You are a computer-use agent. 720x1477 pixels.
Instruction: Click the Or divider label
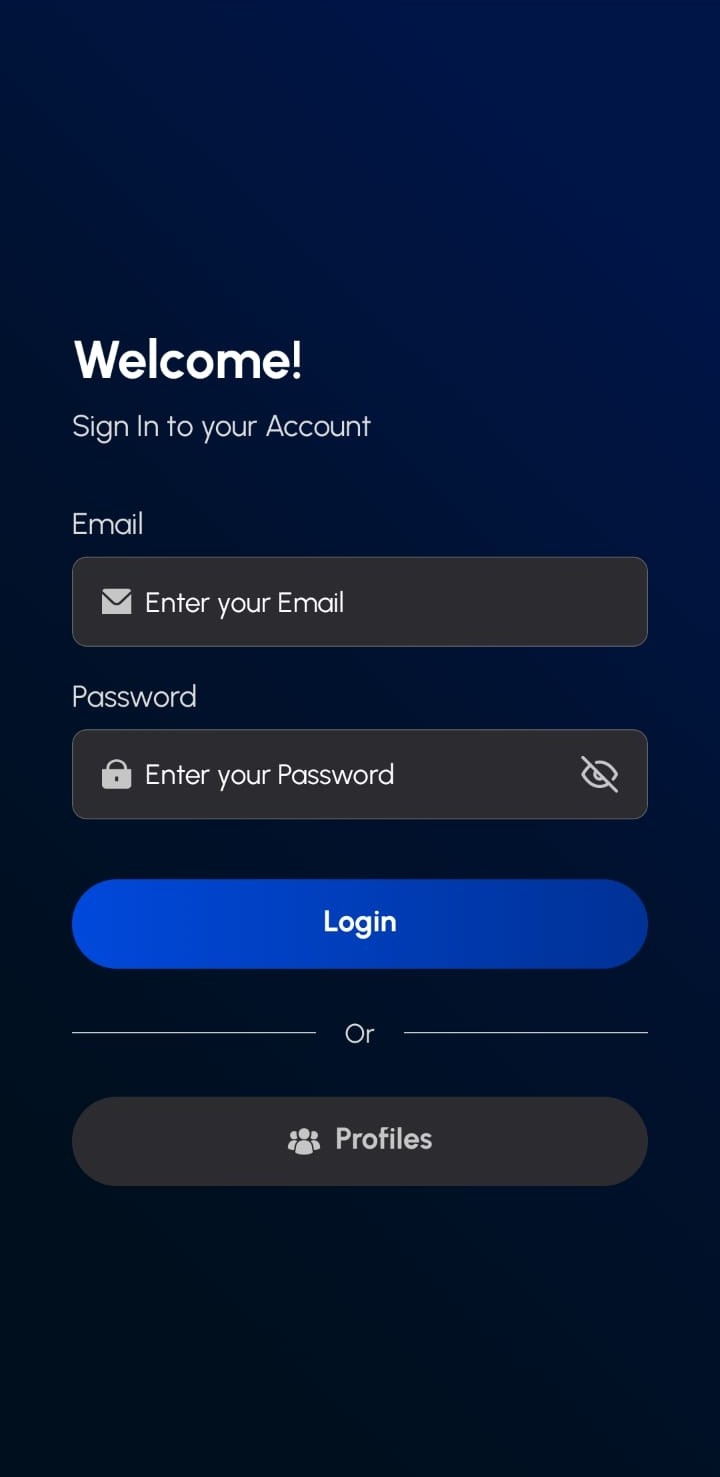359,1033
